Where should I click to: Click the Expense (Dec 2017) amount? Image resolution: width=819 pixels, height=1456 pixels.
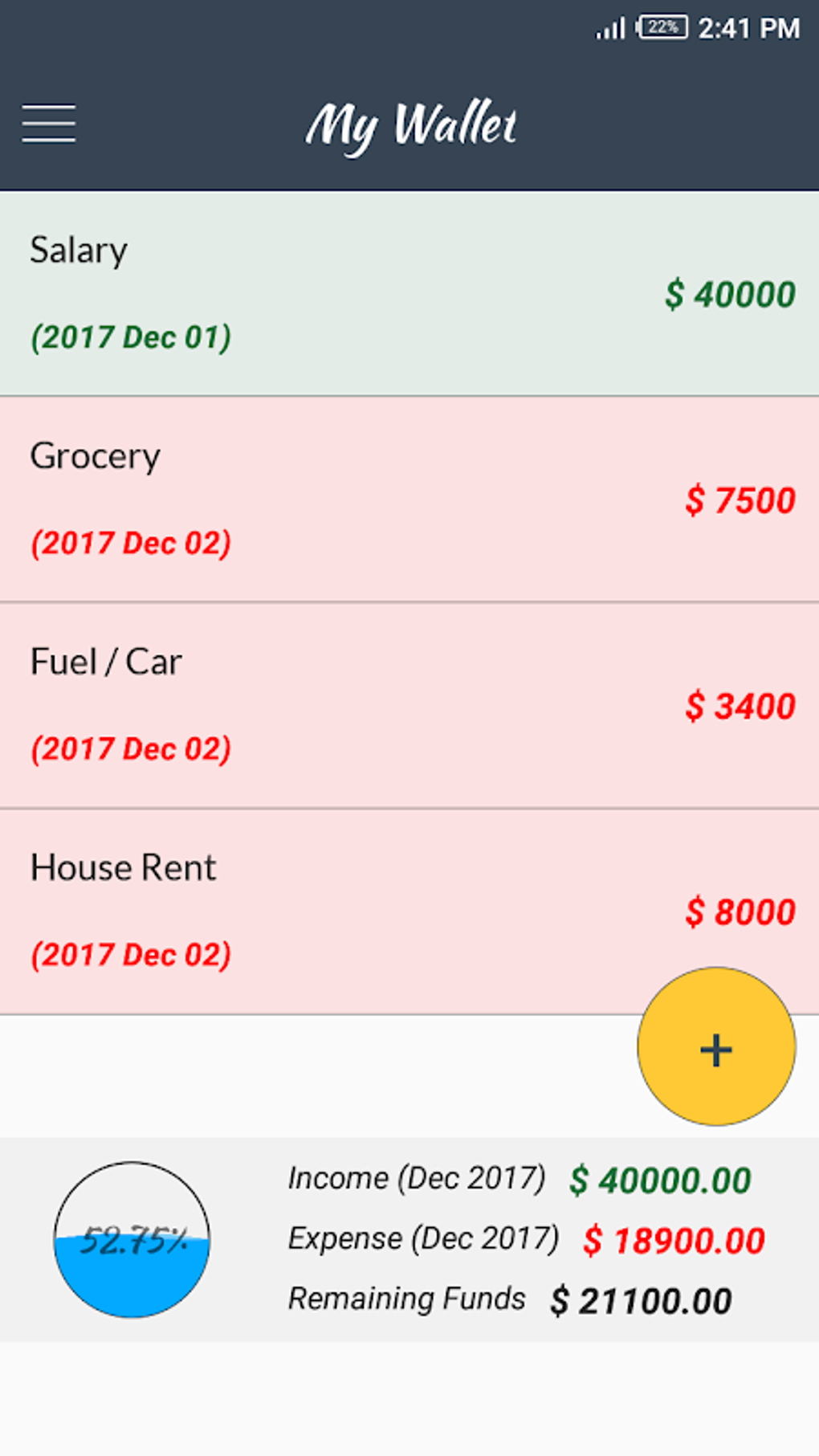(x=671, y=1238)
